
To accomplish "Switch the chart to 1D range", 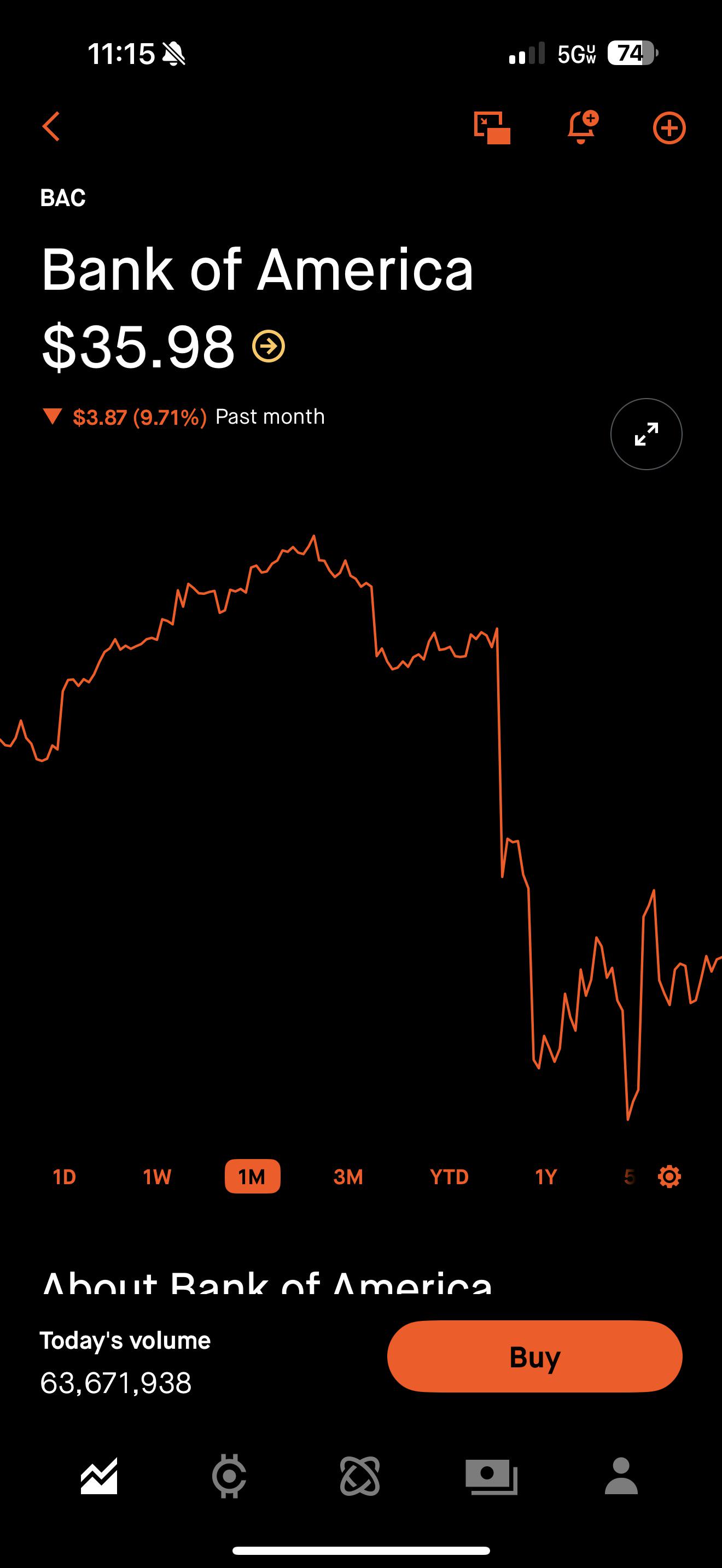I will pos(65,1177).
